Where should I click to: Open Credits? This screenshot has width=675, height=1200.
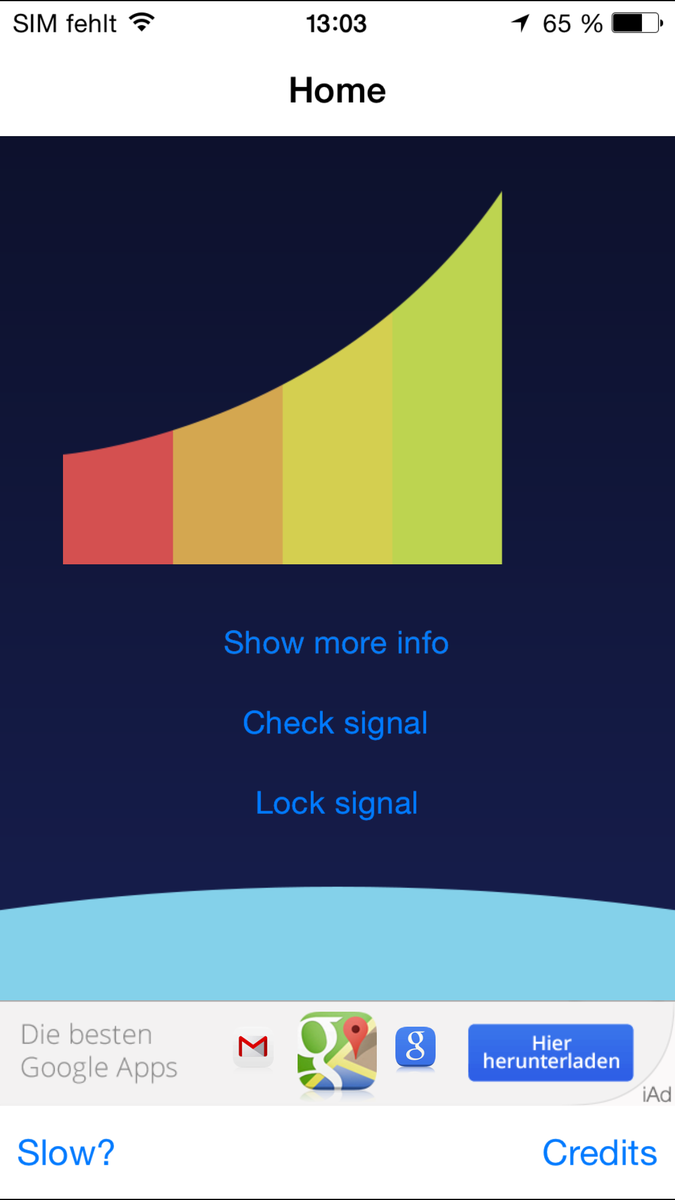click(x=599, y=1153)
